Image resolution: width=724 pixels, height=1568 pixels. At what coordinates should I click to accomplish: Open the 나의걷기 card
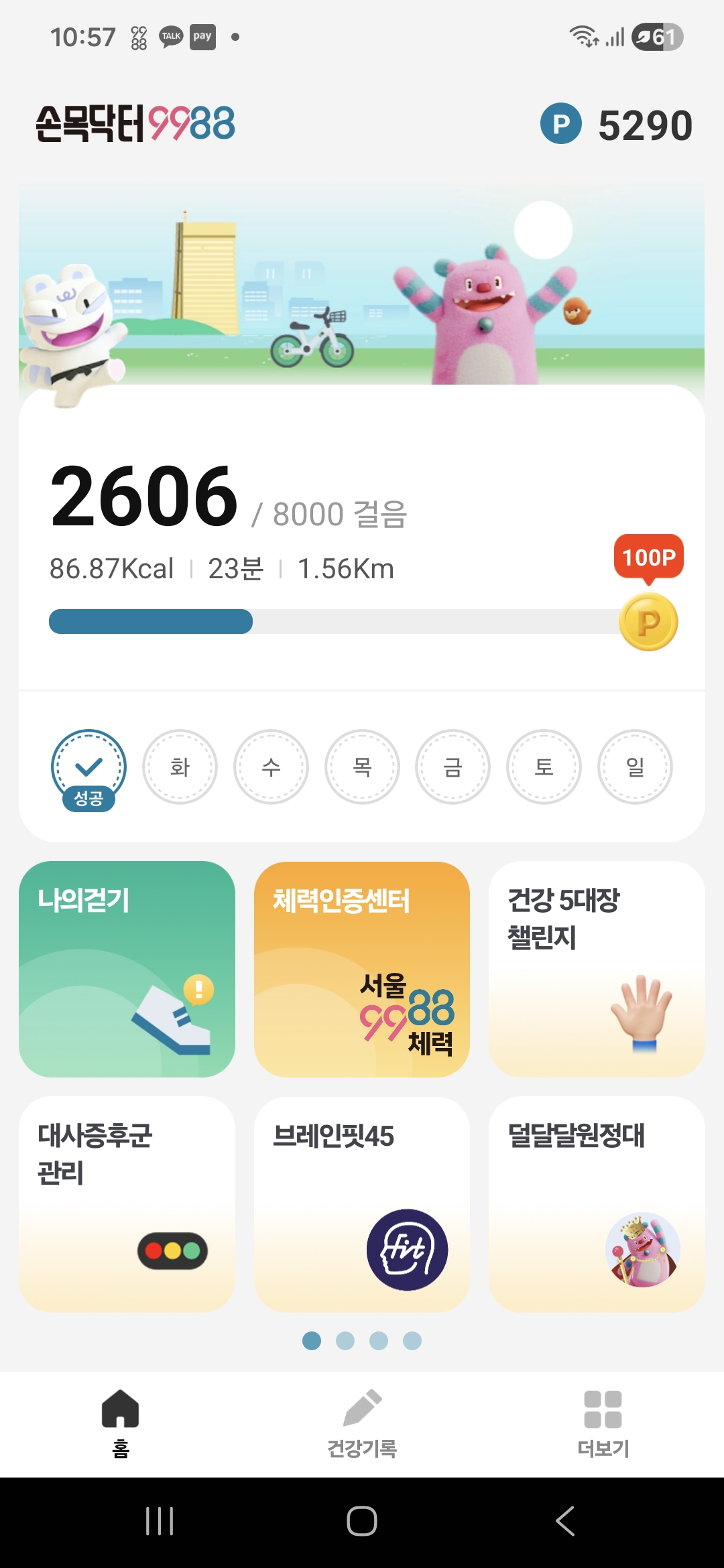(127, 969)
